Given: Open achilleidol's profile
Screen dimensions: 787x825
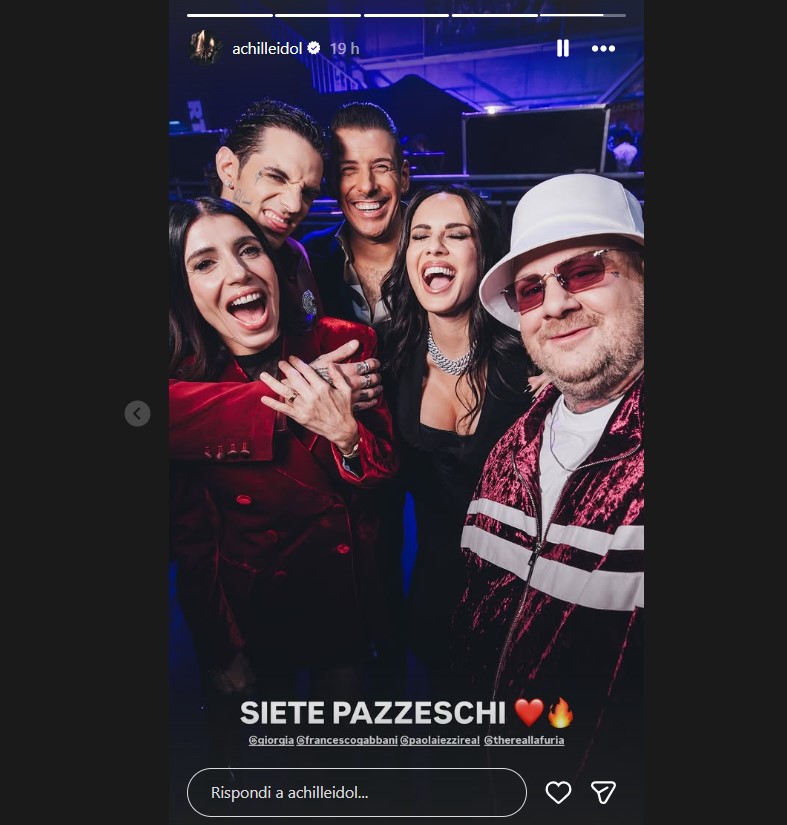Looking at the screenshot, I should [267, 48].
